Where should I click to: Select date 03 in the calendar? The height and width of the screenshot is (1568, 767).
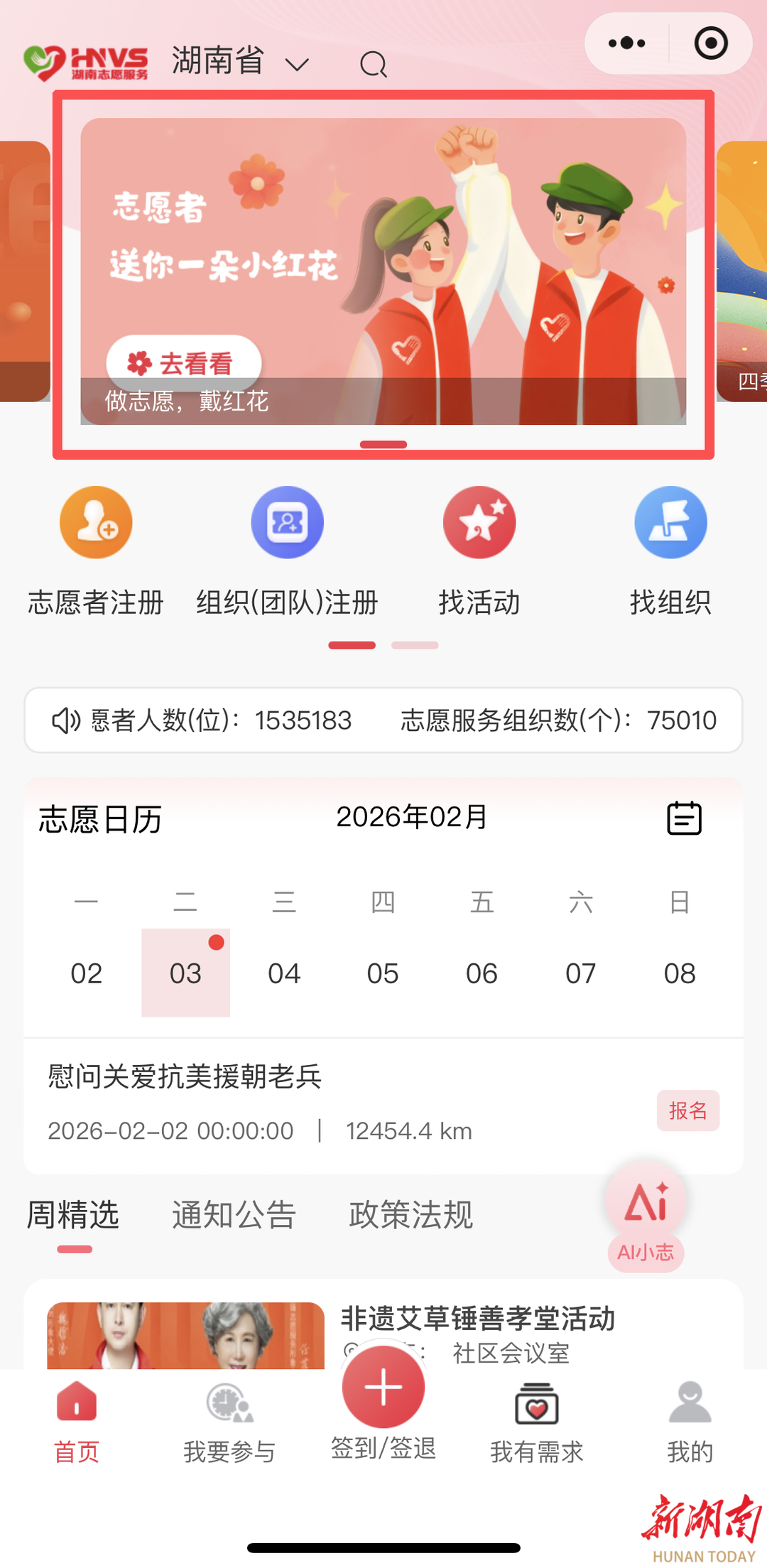pyautogui.click(x=185, y=973)
